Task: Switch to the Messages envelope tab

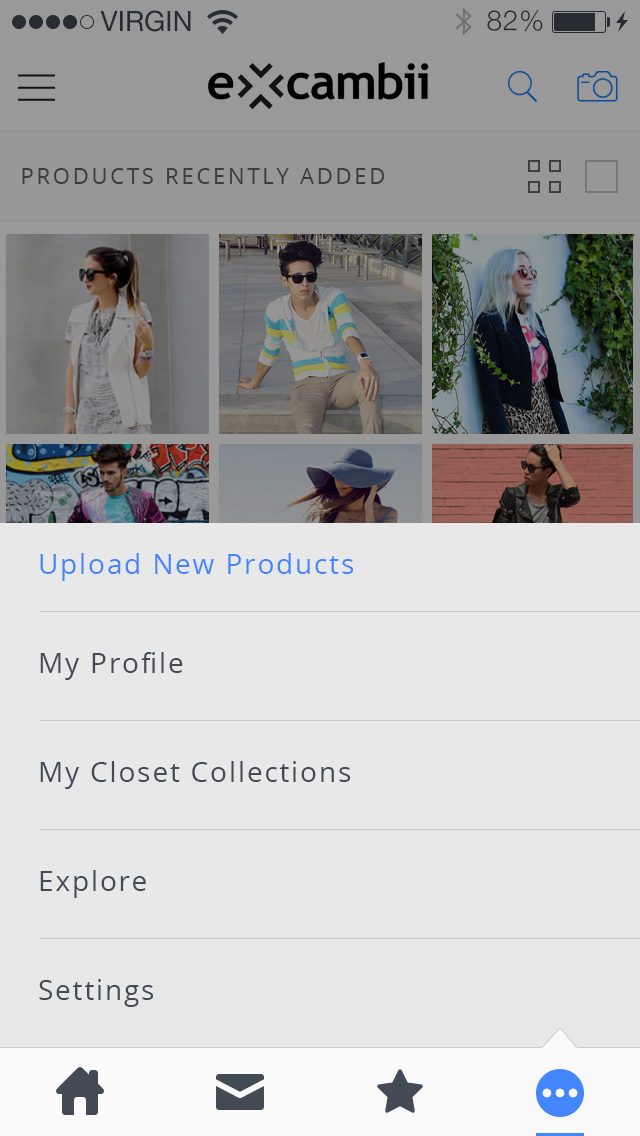Action: pos(240,1092)
